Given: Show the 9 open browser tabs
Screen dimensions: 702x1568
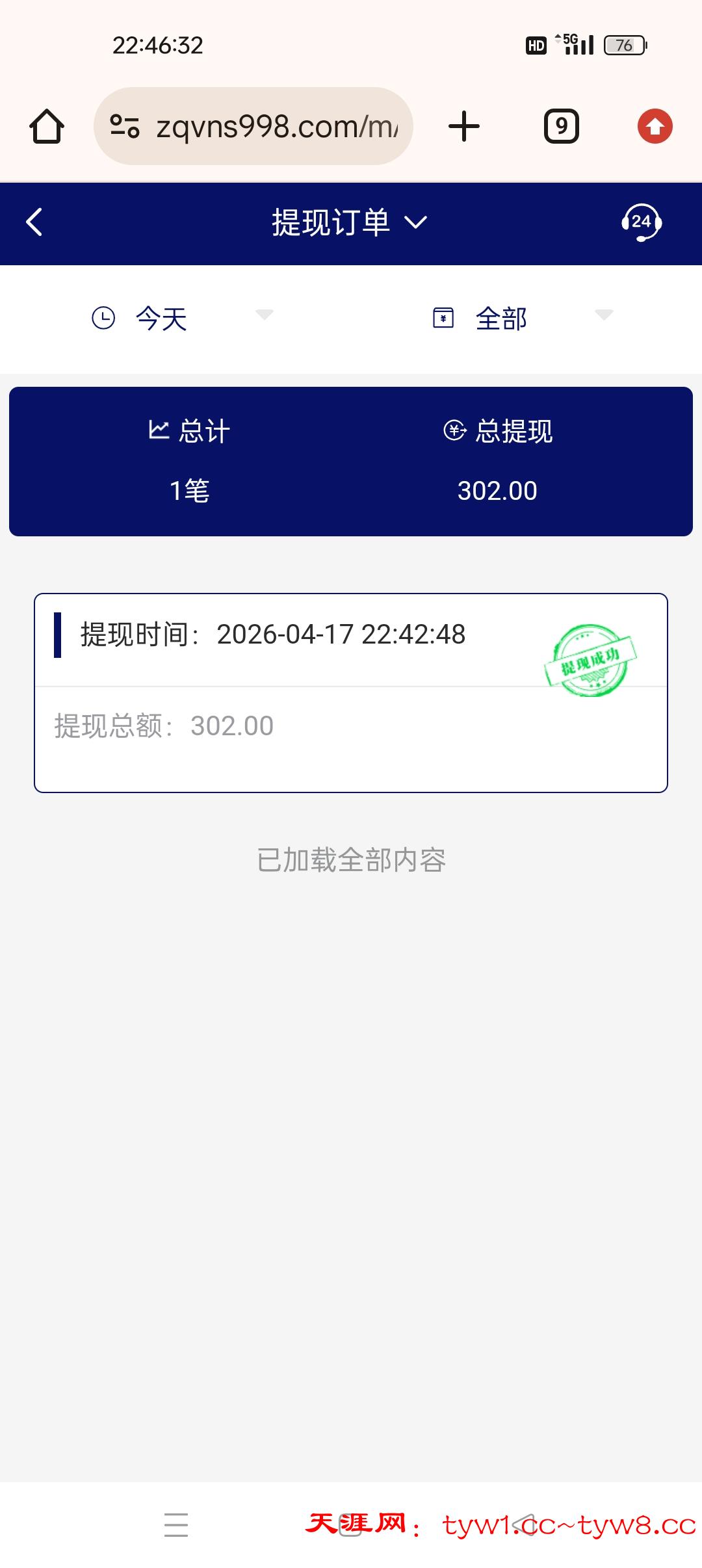Looking at the screenshot, I should pyautogui.click(x=562, y=126).
